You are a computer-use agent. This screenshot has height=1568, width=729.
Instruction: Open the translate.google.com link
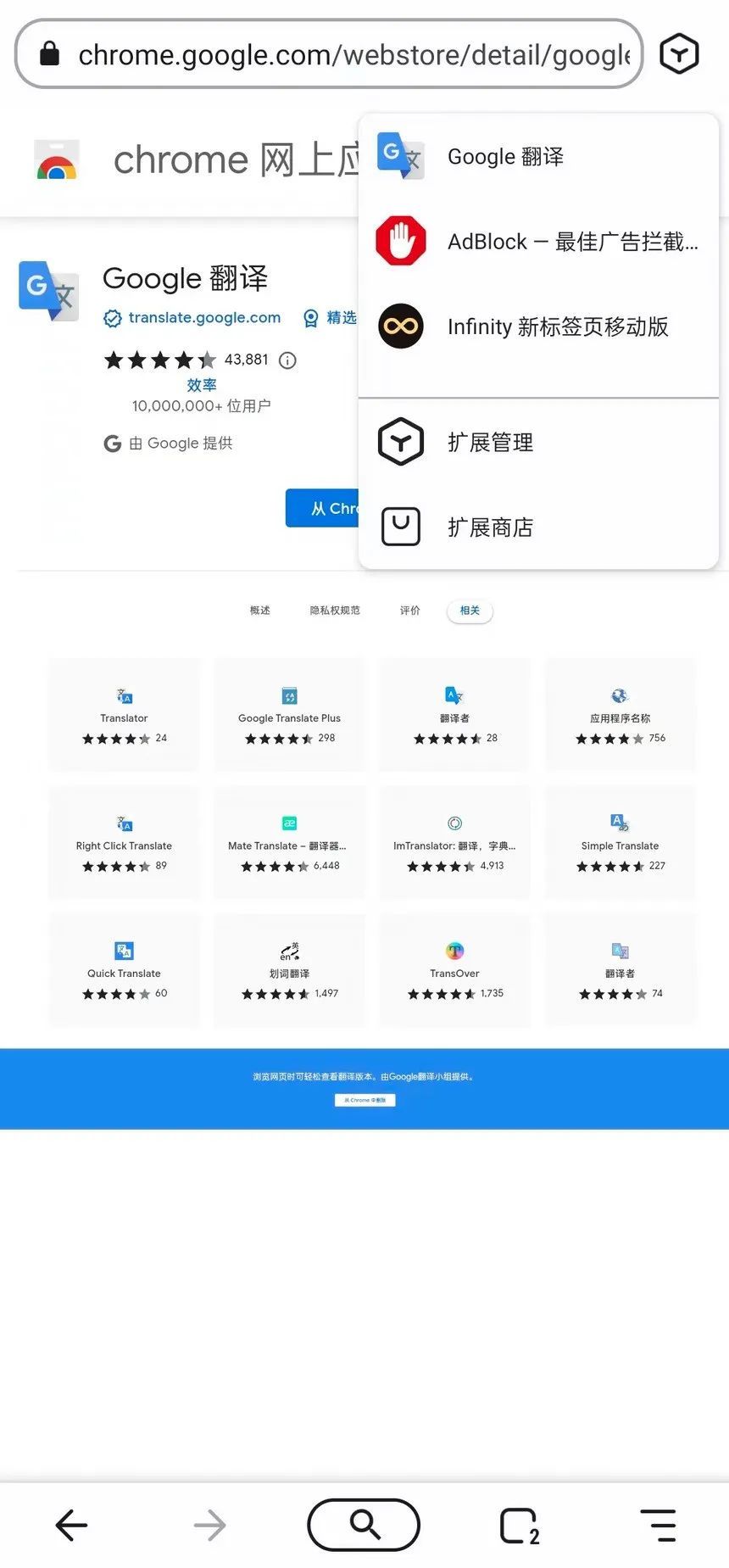click(x=203, y=317)
